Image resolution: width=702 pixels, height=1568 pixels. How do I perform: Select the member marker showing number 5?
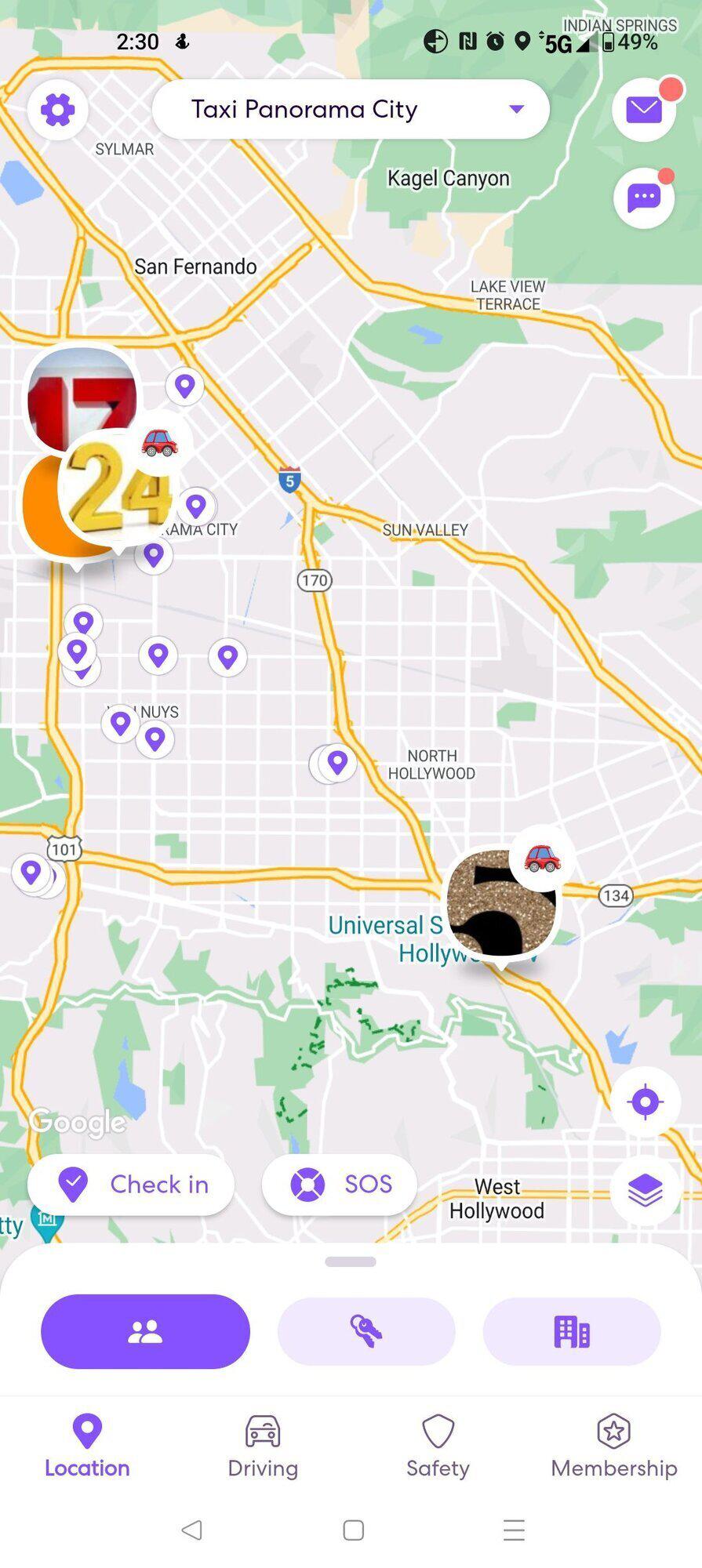500,902
